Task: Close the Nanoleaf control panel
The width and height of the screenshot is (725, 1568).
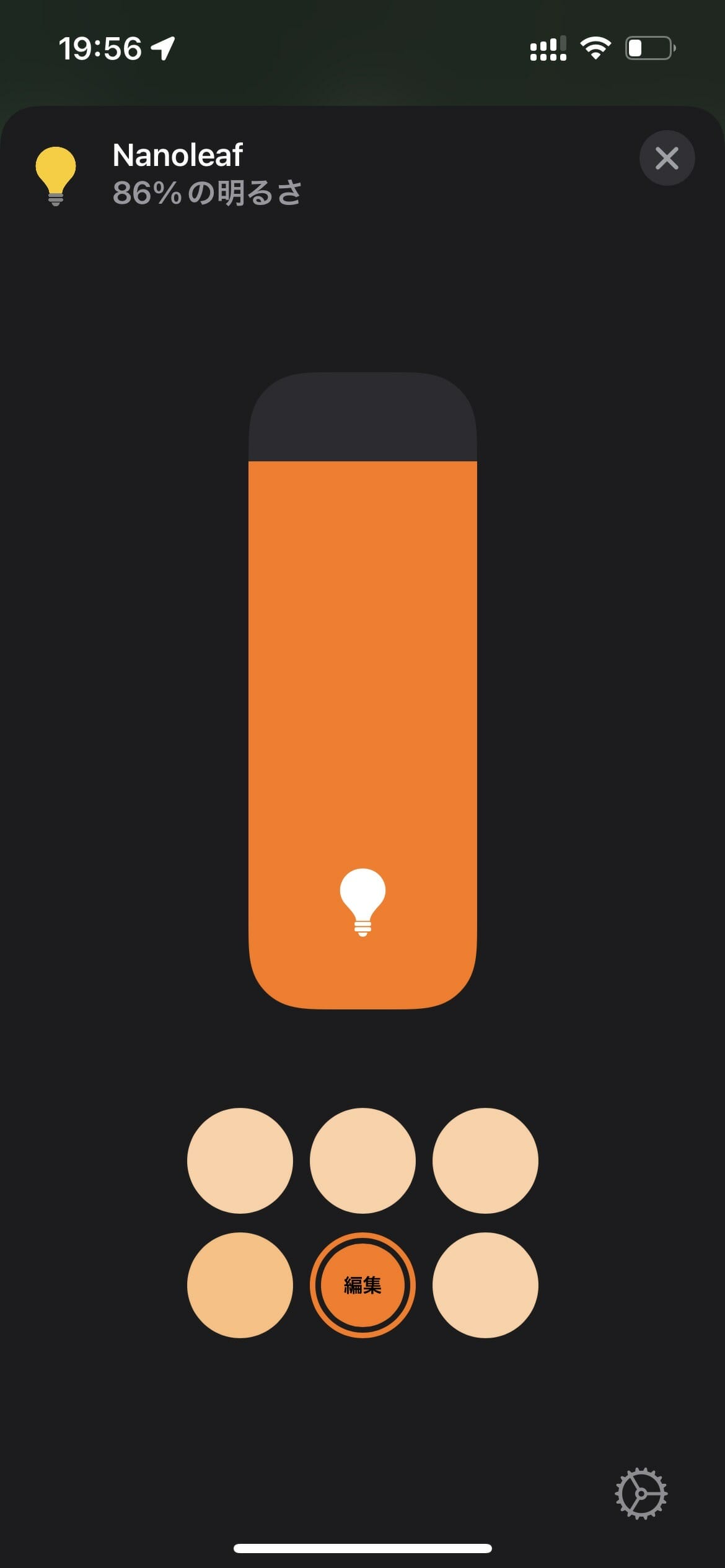Action: click(x=667, y=158)
